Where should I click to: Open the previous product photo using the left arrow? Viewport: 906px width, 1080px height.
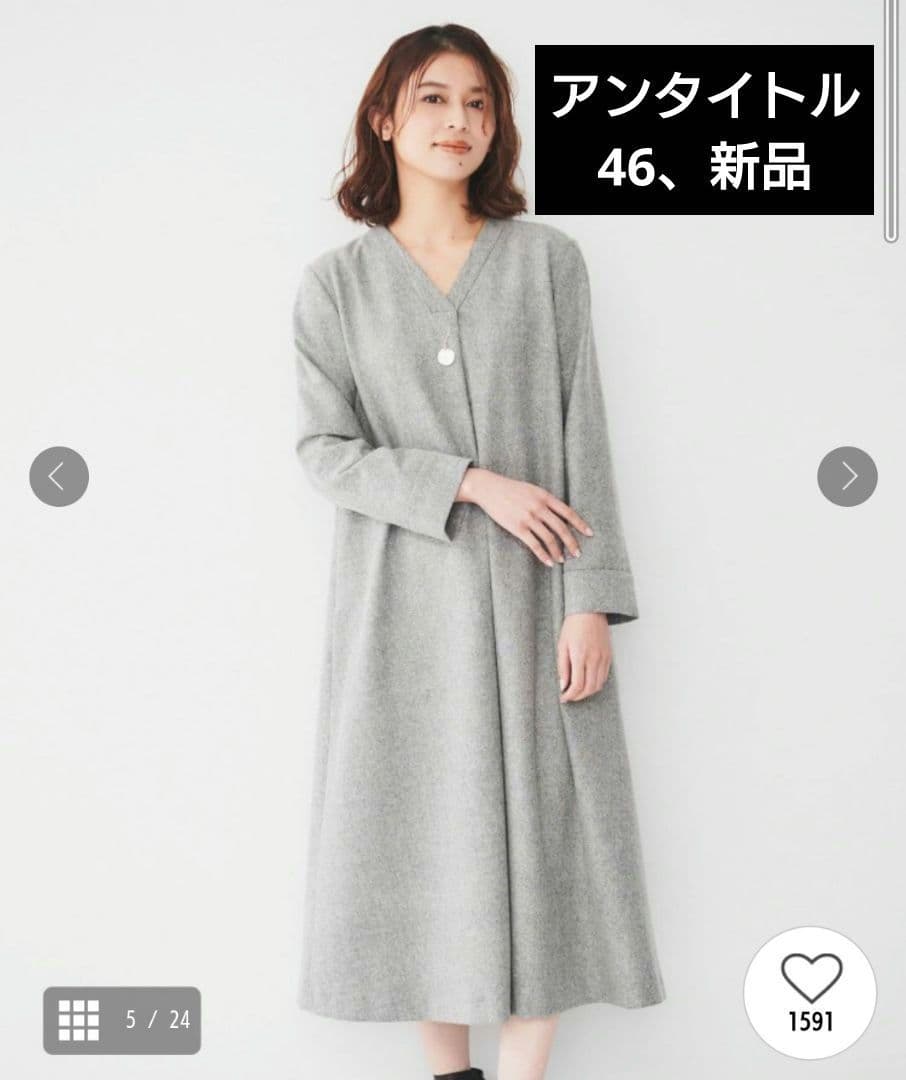[x=59, y=477]
